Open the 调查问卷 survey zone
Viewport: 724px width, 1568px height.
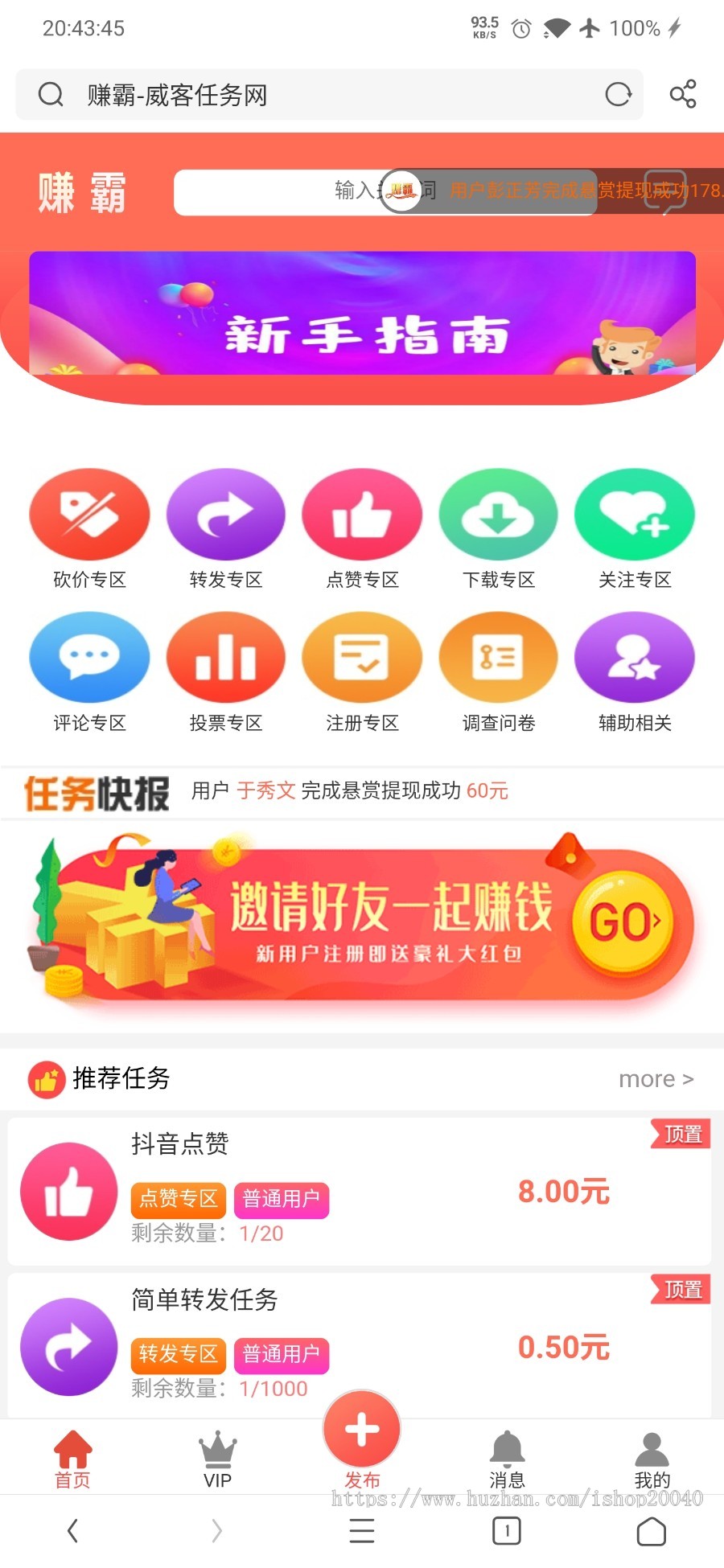click(x=498, y=657)
